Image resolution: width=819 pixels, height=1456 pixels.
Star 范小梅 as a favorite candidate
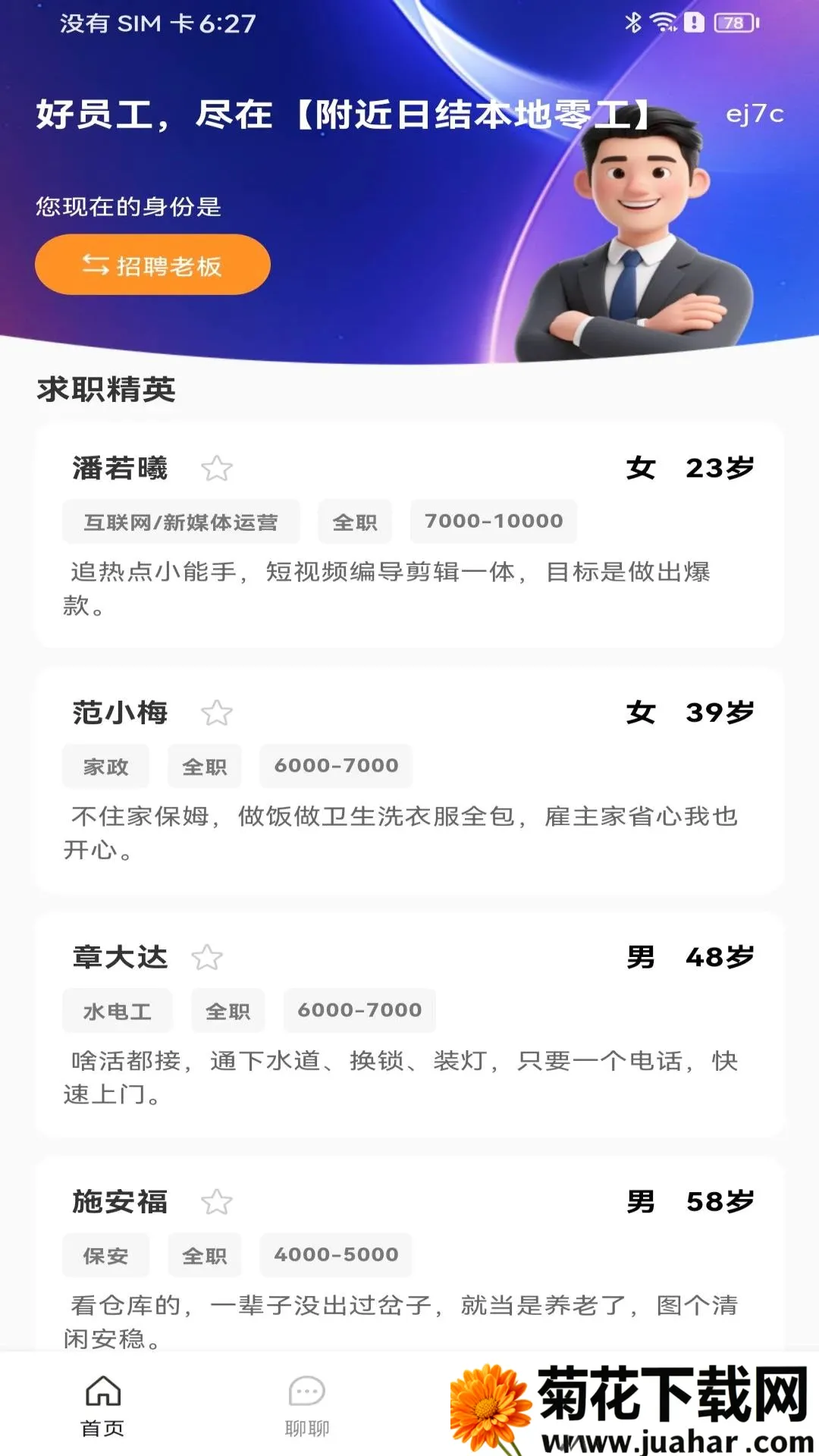[217, 713]
